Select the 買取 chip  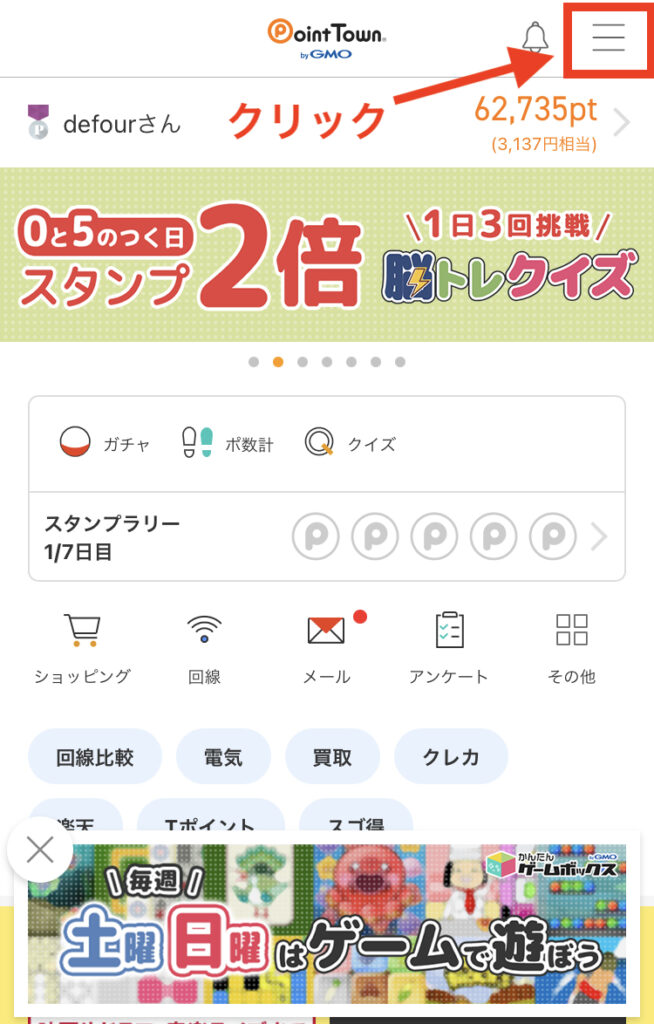tap(332, 756)
